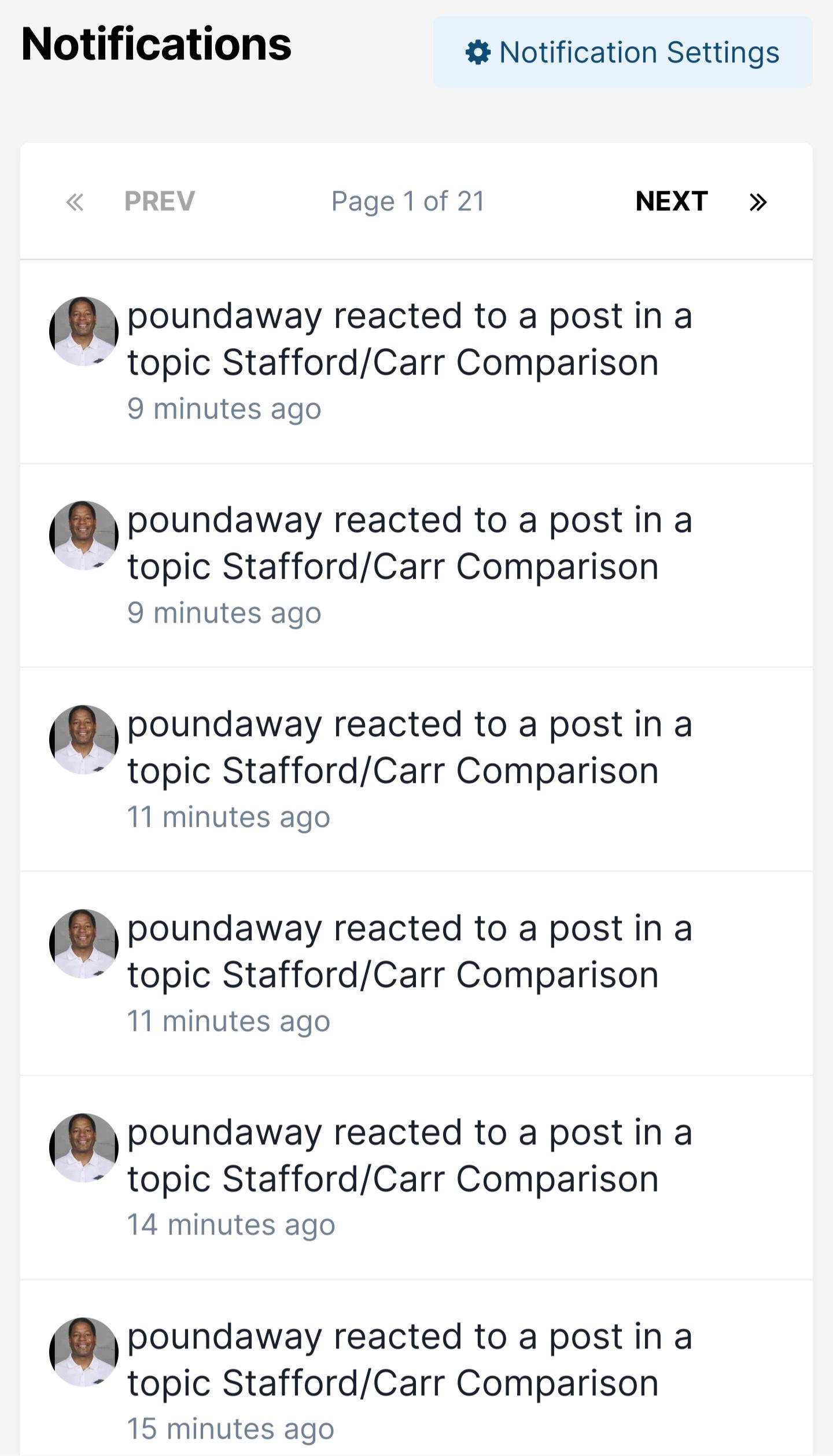Open the 14 minutes ago poundaway notification
The width and height of the screenshot is (833, 1456).
(417, 1178)
